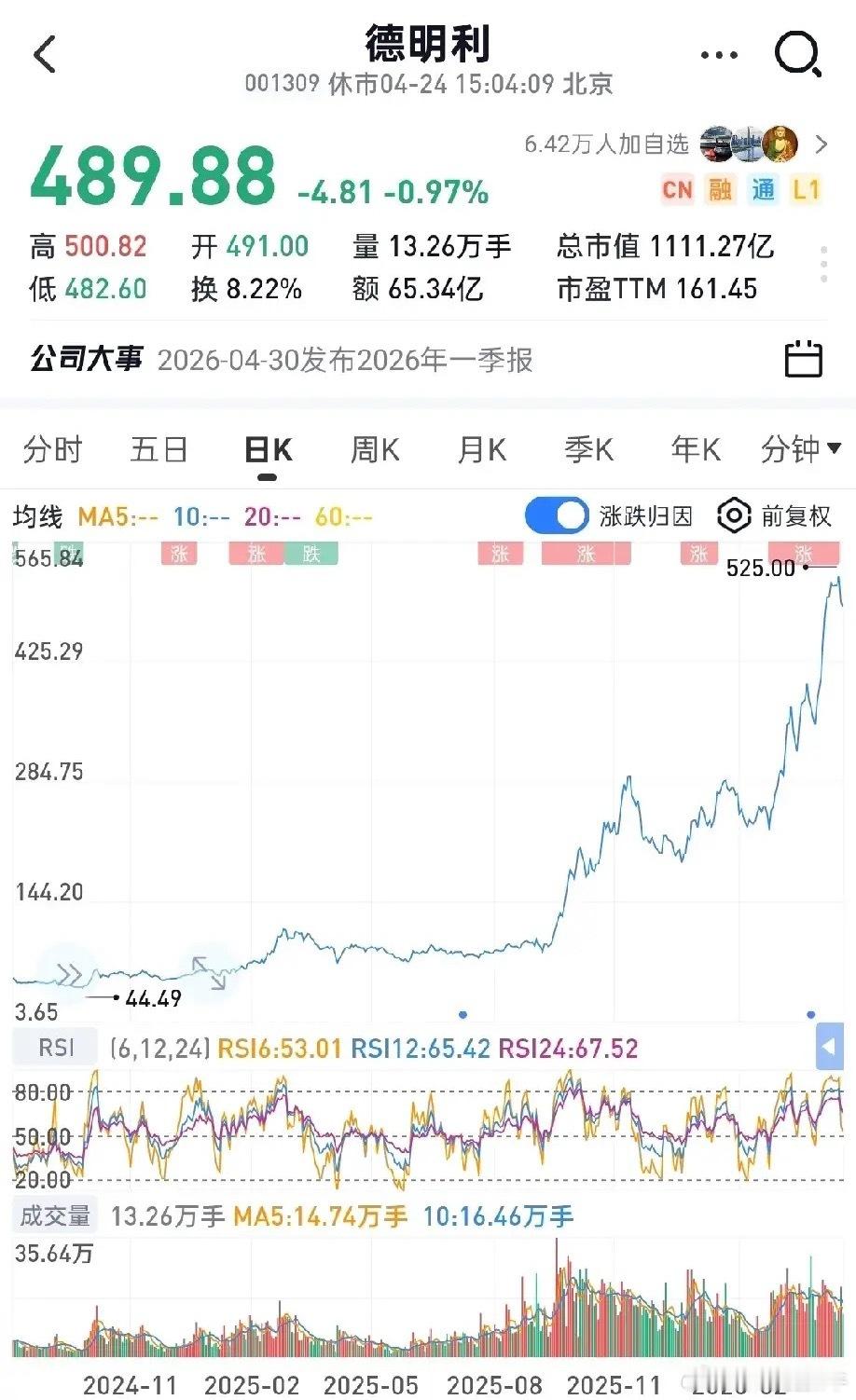The height and width of the screenshot is (1400, 856).
Task: Click the 通 connect badge
Action: pyautogui.click(x=764, y=190)
